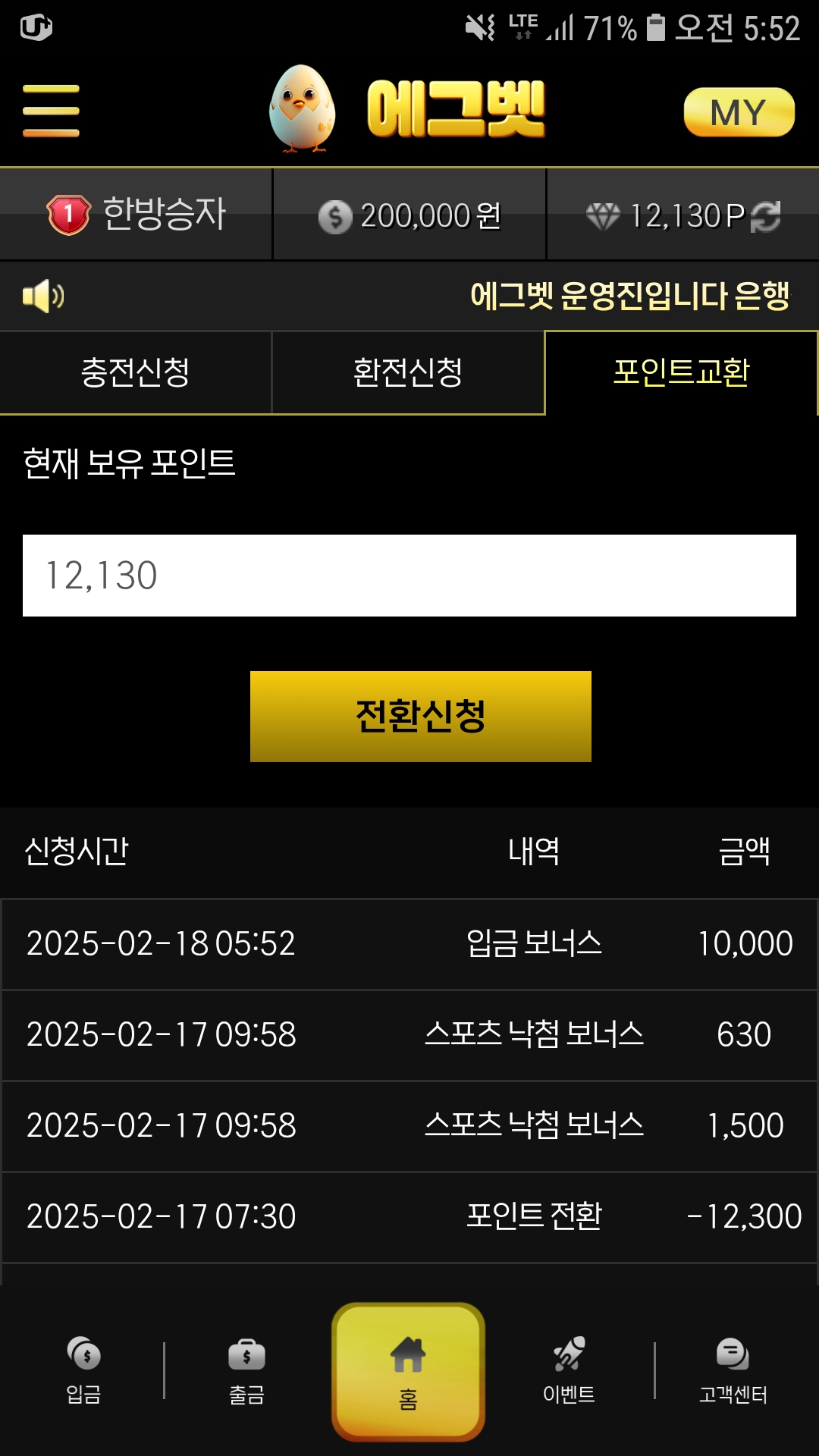Open the hamburger drawer menu
819x1456 pixels.
pos(51,111)
